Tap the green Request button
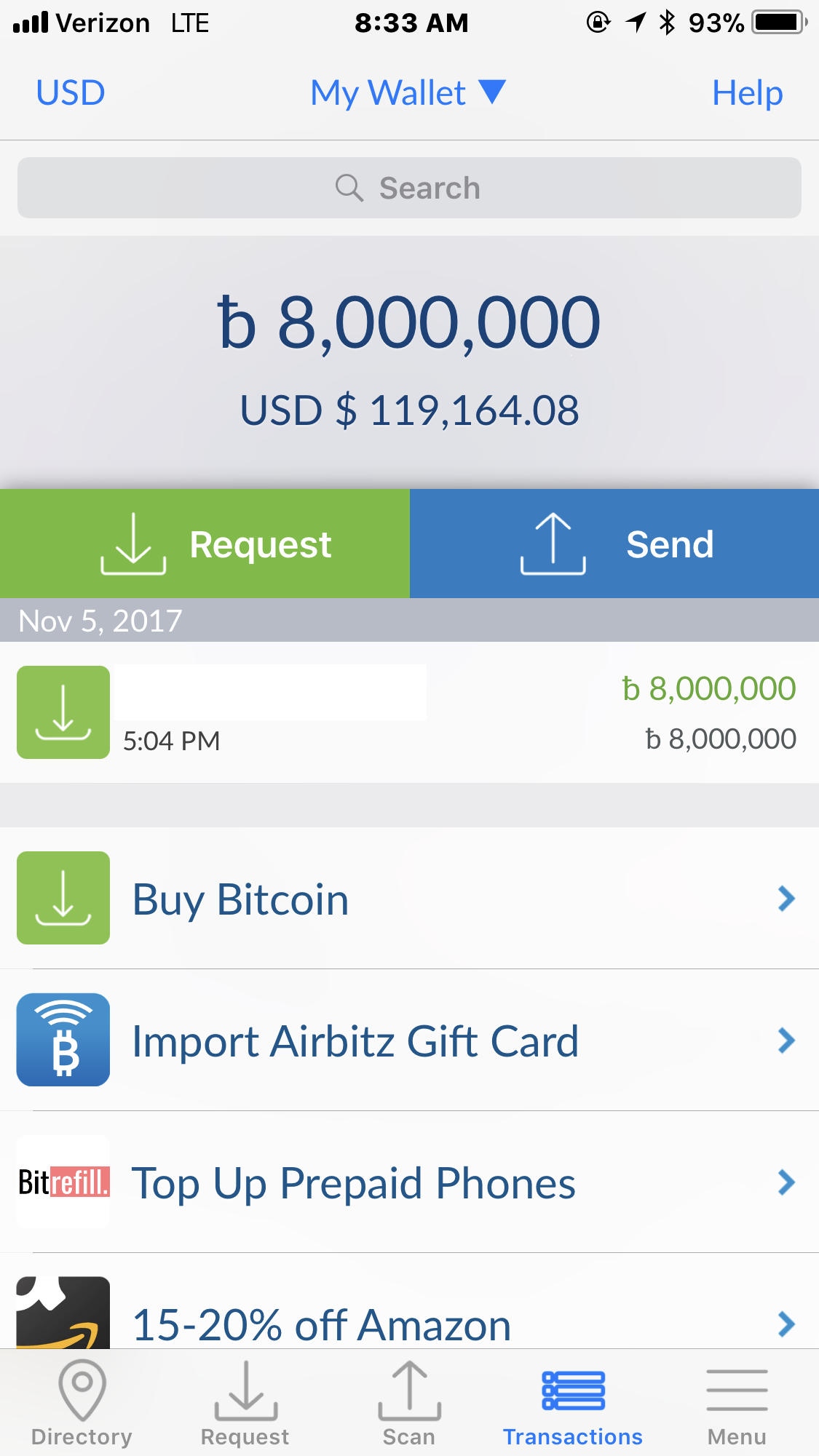819x1456 pixels. tap(205, 544)
